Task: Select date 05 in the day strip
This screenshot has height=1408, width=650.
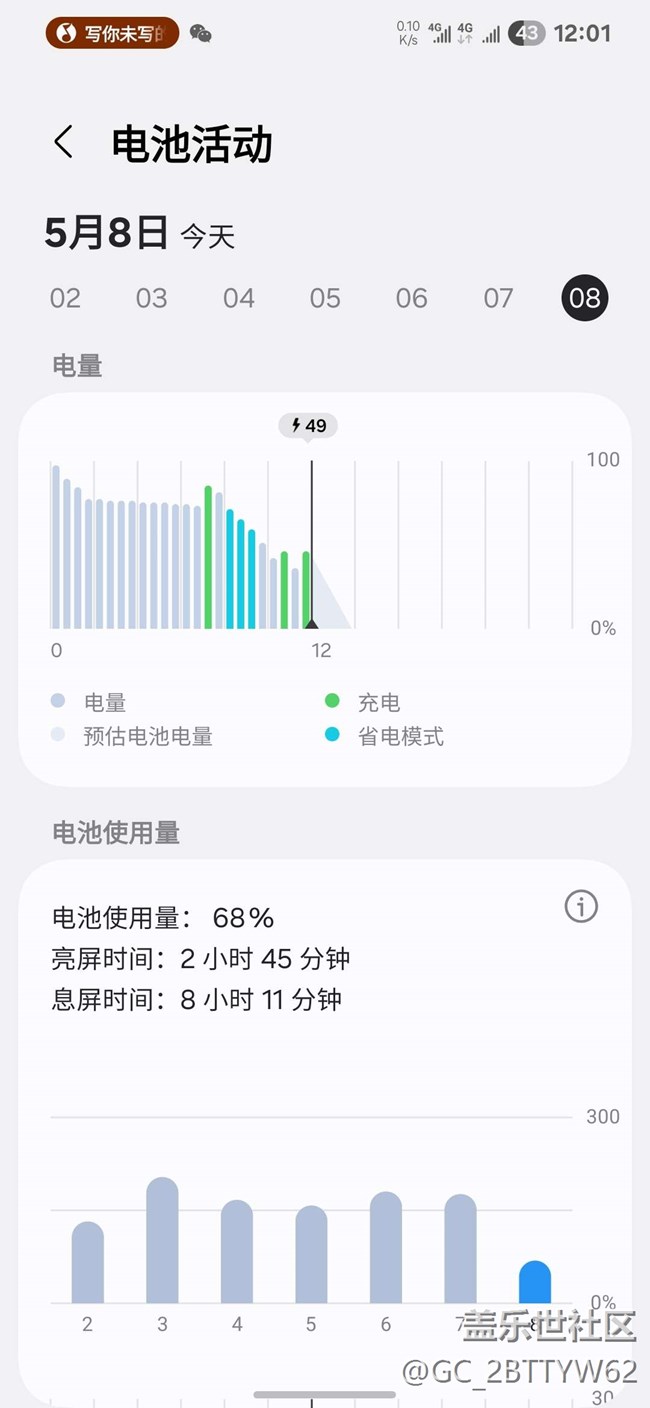Action: (x=325, y=298)
